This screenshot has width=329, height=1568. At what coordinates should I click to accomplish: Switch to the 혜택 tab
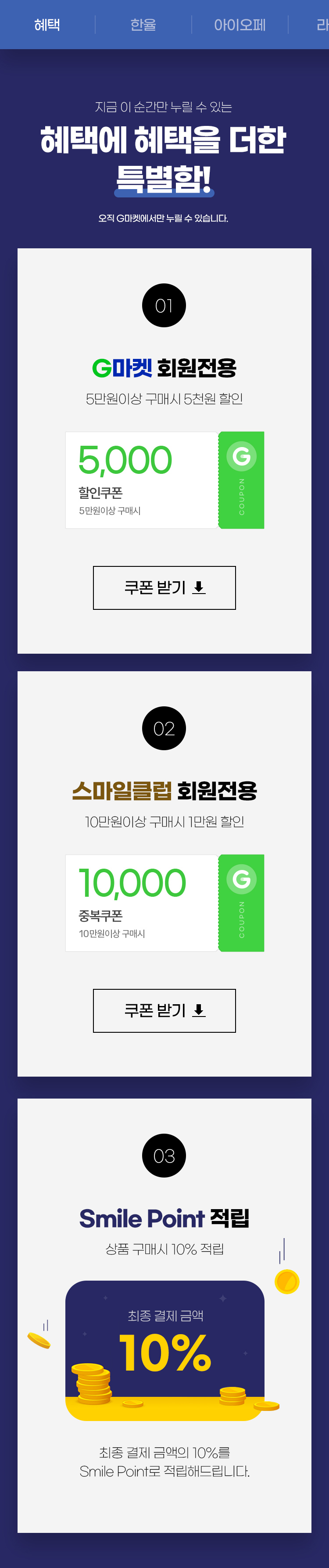(47, 25)
